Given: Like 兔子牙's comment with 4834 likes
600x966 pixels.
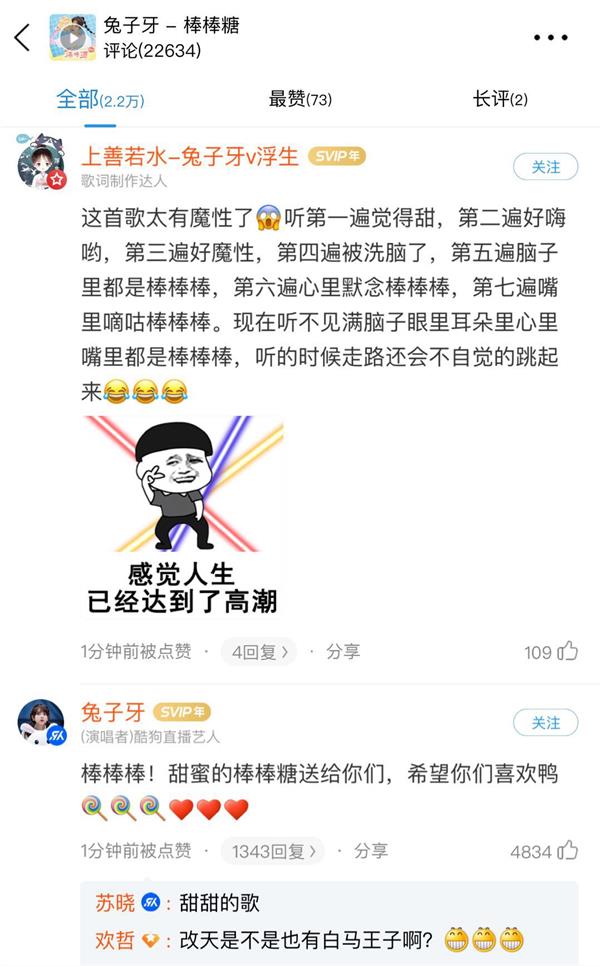Looking at the screenshot, I should click(567, 851).
